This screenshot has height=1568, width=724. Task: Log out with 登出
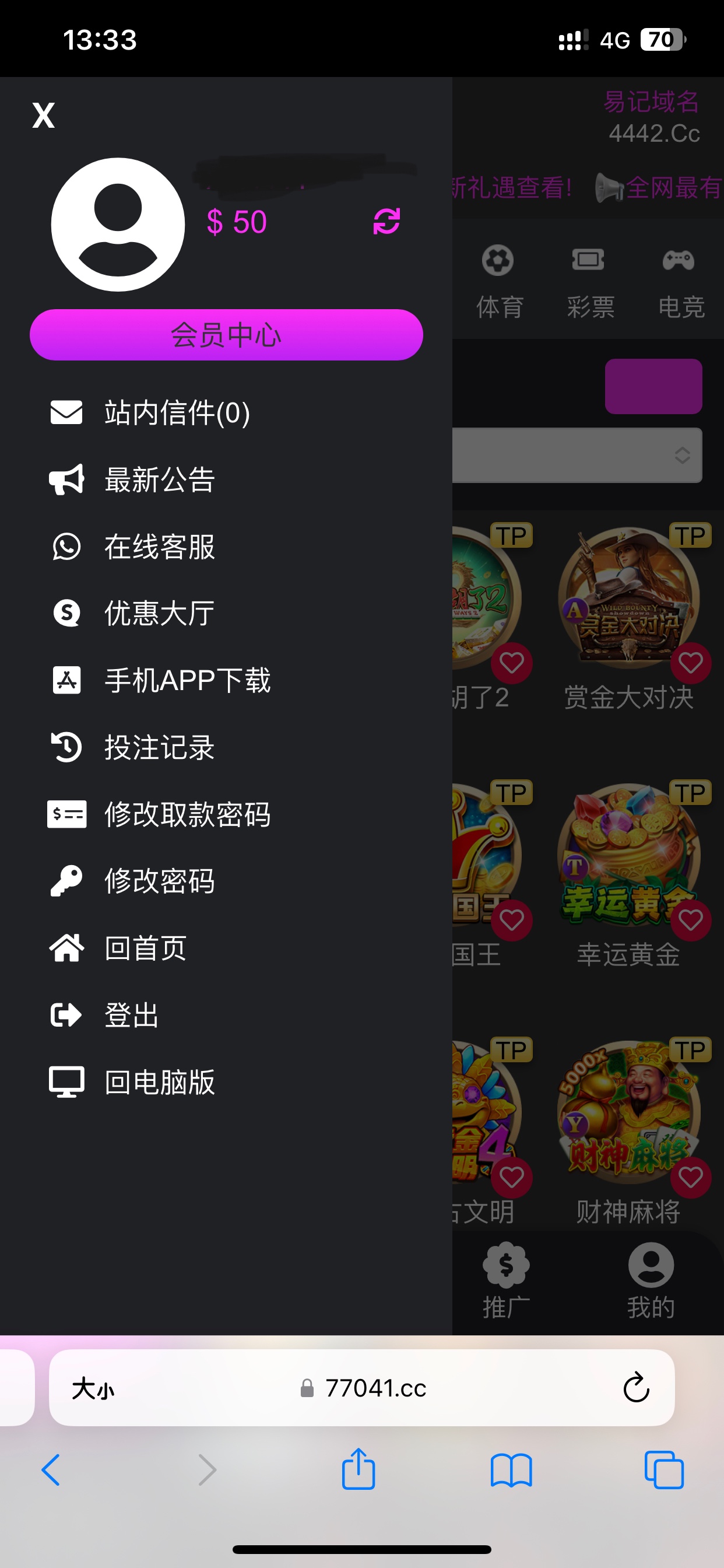click(x=131, y=1014)
